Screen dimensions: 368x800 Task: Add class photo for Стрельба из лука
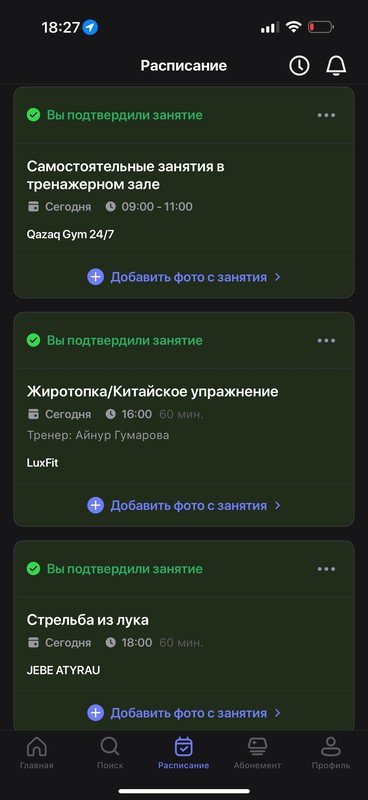[184, 713]
